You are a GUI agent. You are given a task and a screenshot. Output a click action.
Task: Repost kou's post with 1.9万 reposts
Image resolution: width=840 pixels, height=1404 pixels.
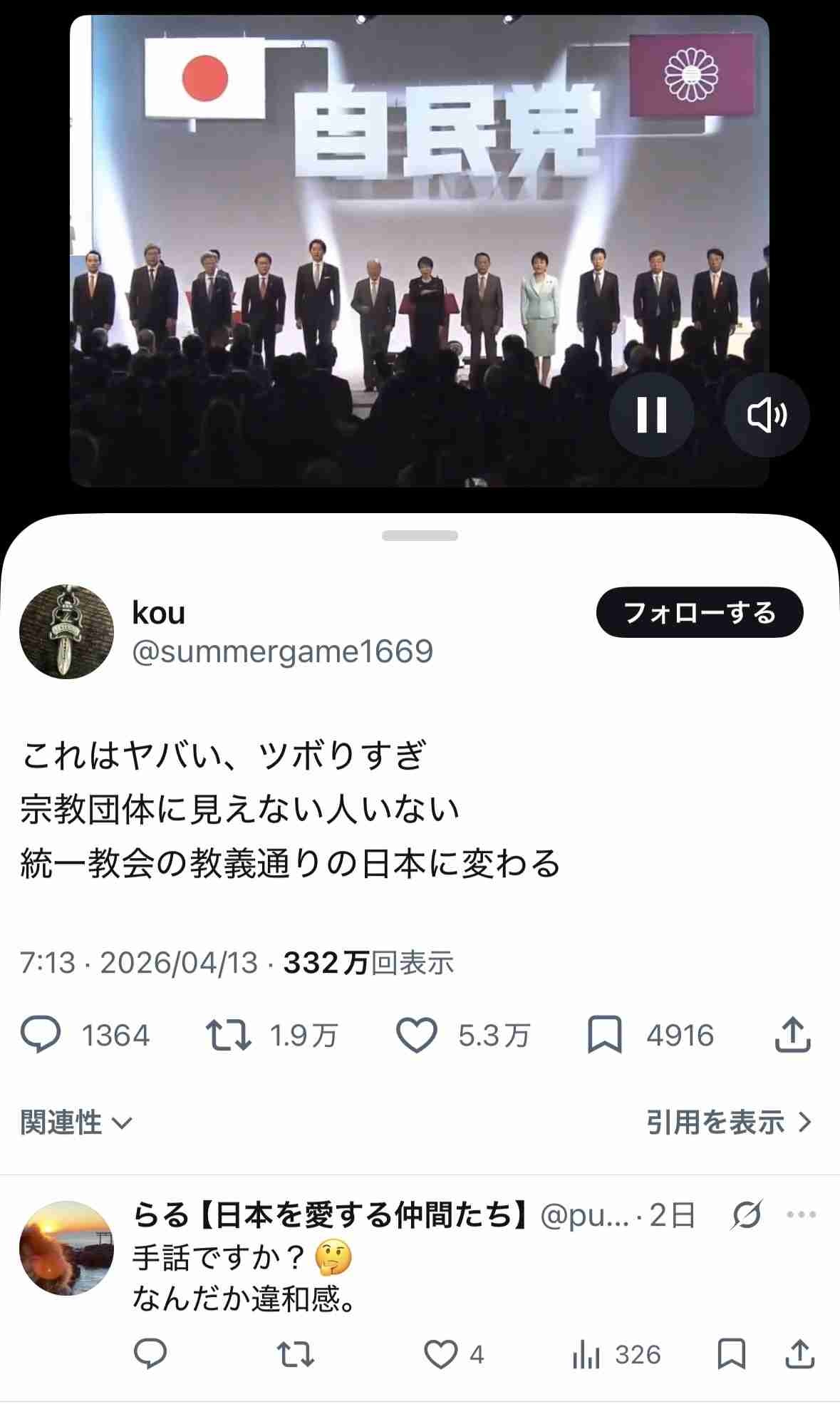point(228,1035)
